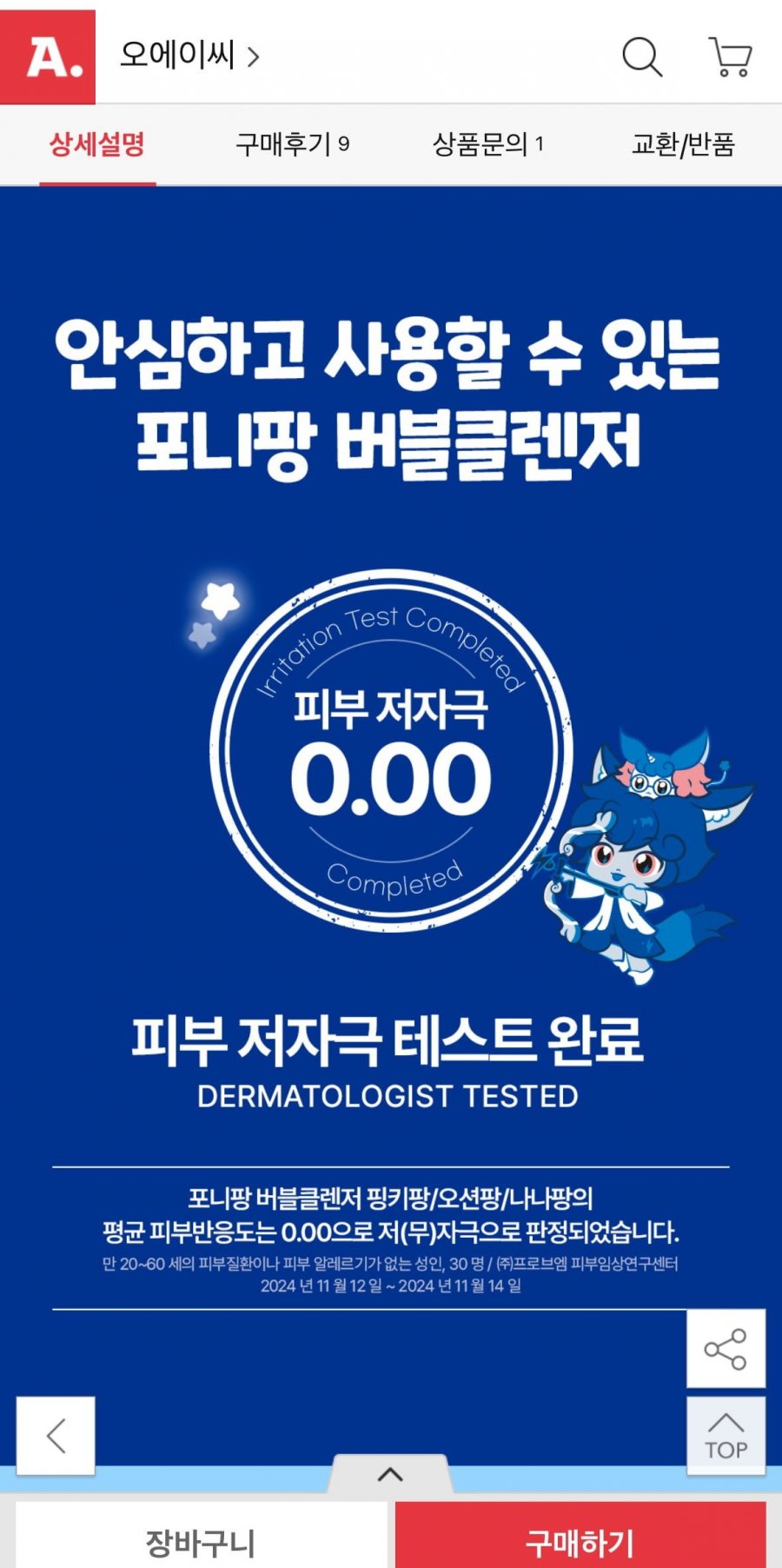Viewport: 782px width, 1568px height.
Task: Jump back to TOP of page
Action: [726, 1436]
